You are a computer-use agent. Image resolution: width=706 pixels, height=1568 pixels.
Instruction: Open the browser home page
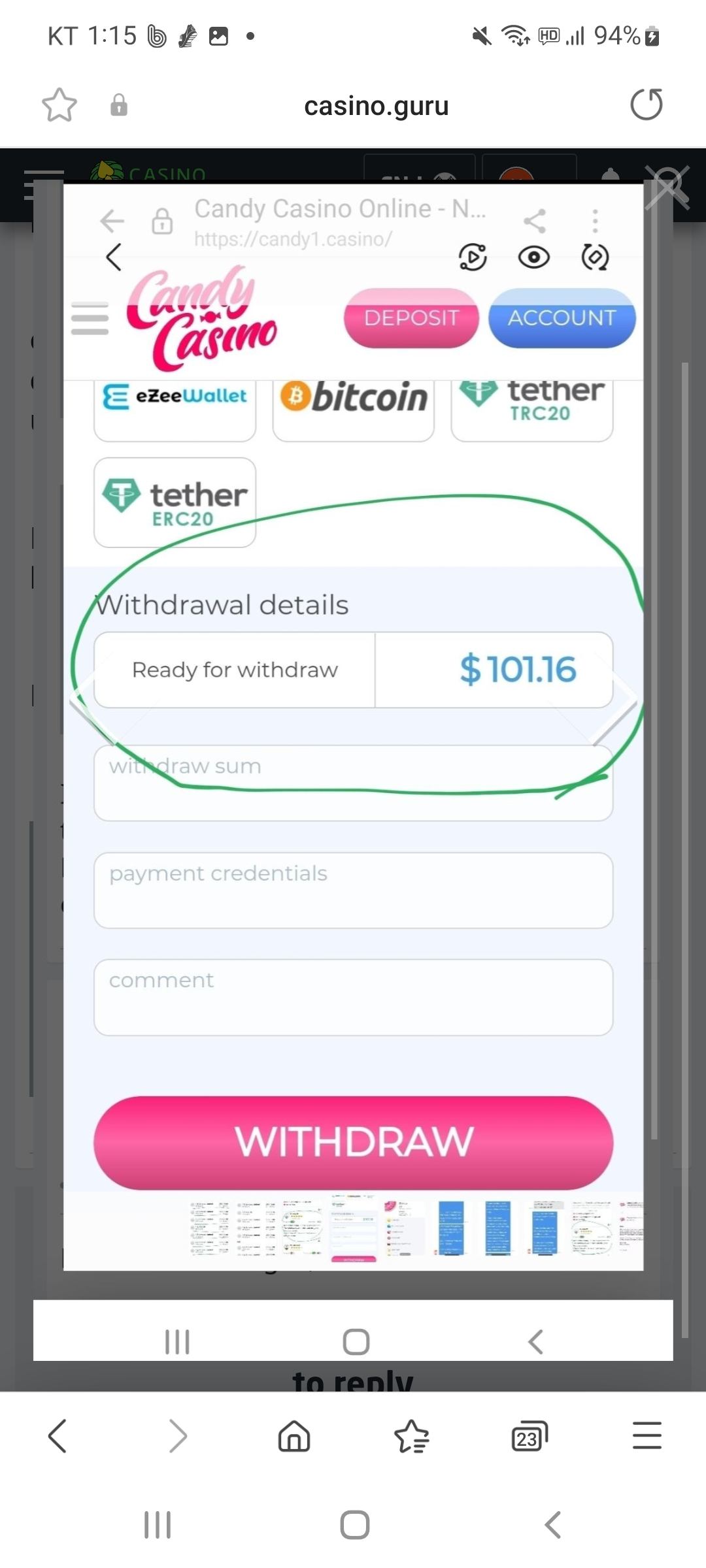click(294, 1435)
